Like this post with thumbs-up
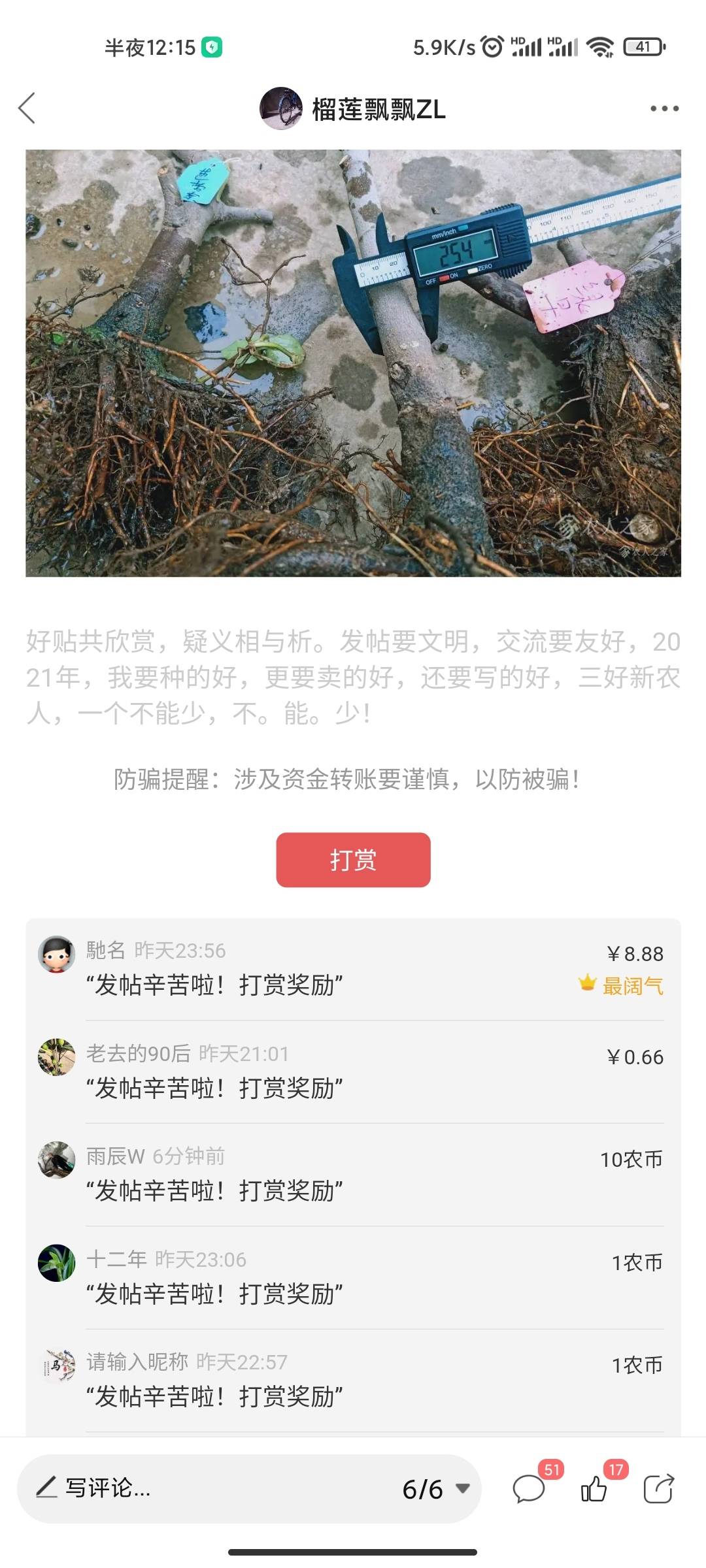Image resolution: width=706 pixels, height=1568 pixels. pyautogui.click(x=594, y=1489)
